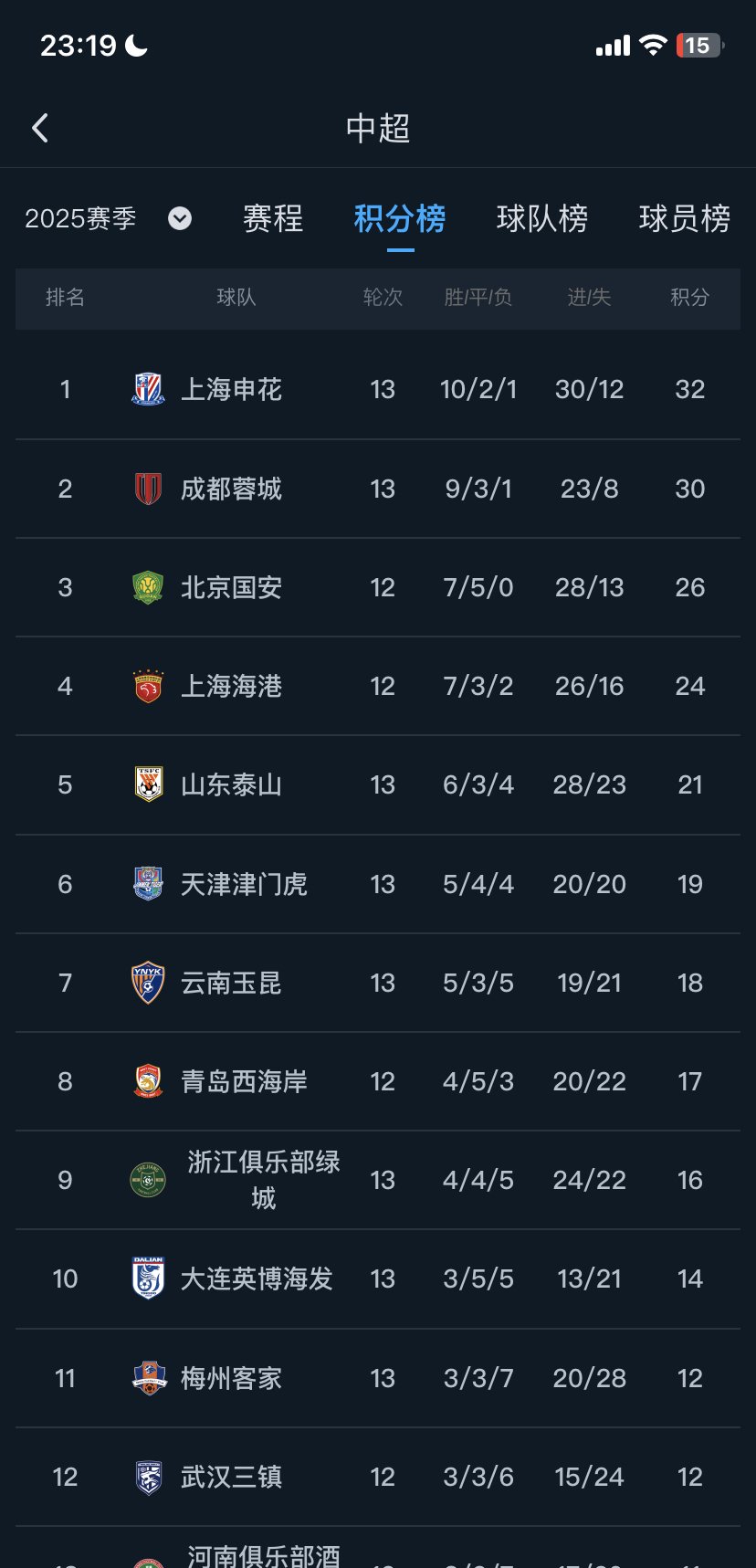Open the 球员榜 player rankings tab
Viewport: 756px width, 1568px height.
coord(681,218)
